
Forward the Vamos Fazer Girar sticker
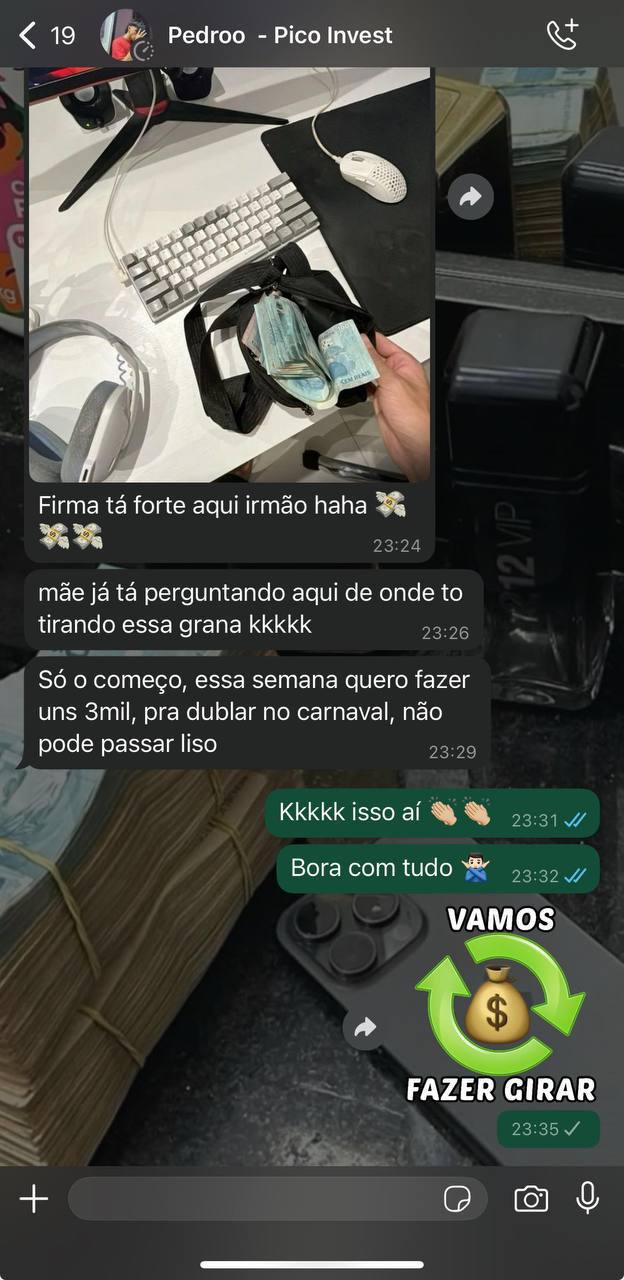pyautogui.click(x=365, y=1027)
